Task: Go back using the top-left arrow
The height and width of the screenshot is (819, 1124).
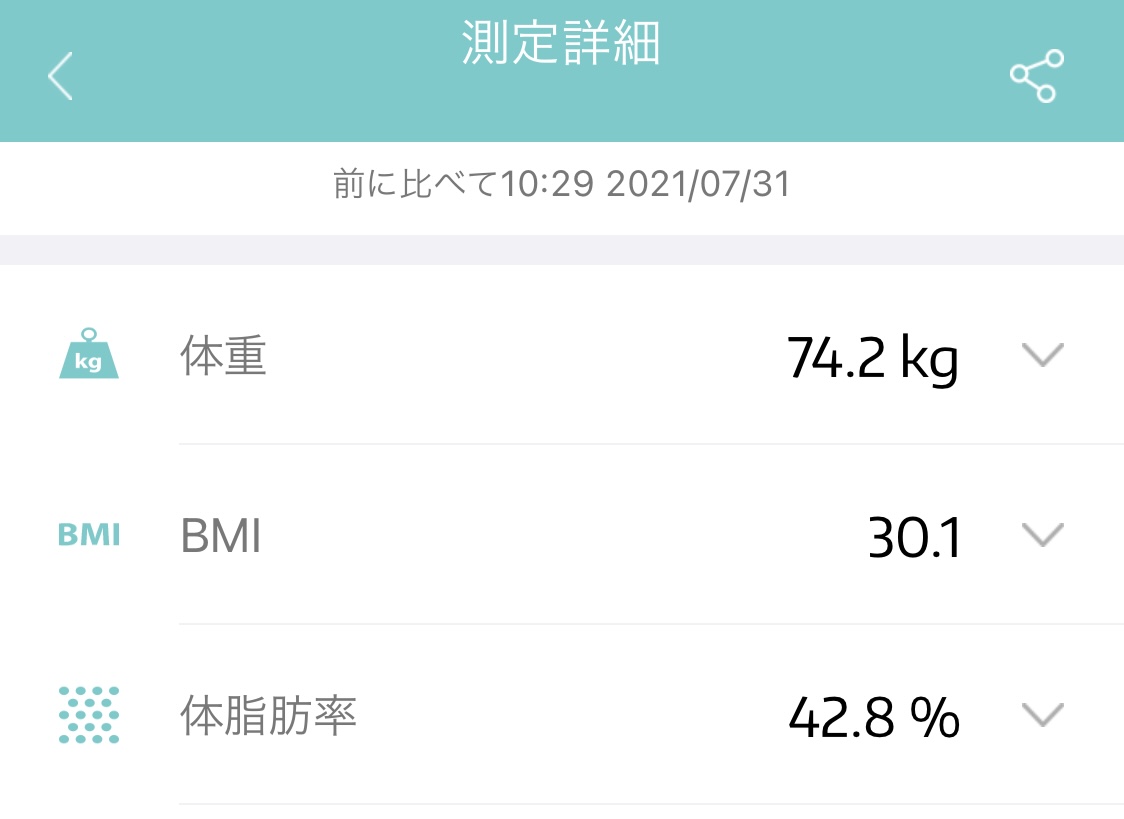Action: pos(60,75)
